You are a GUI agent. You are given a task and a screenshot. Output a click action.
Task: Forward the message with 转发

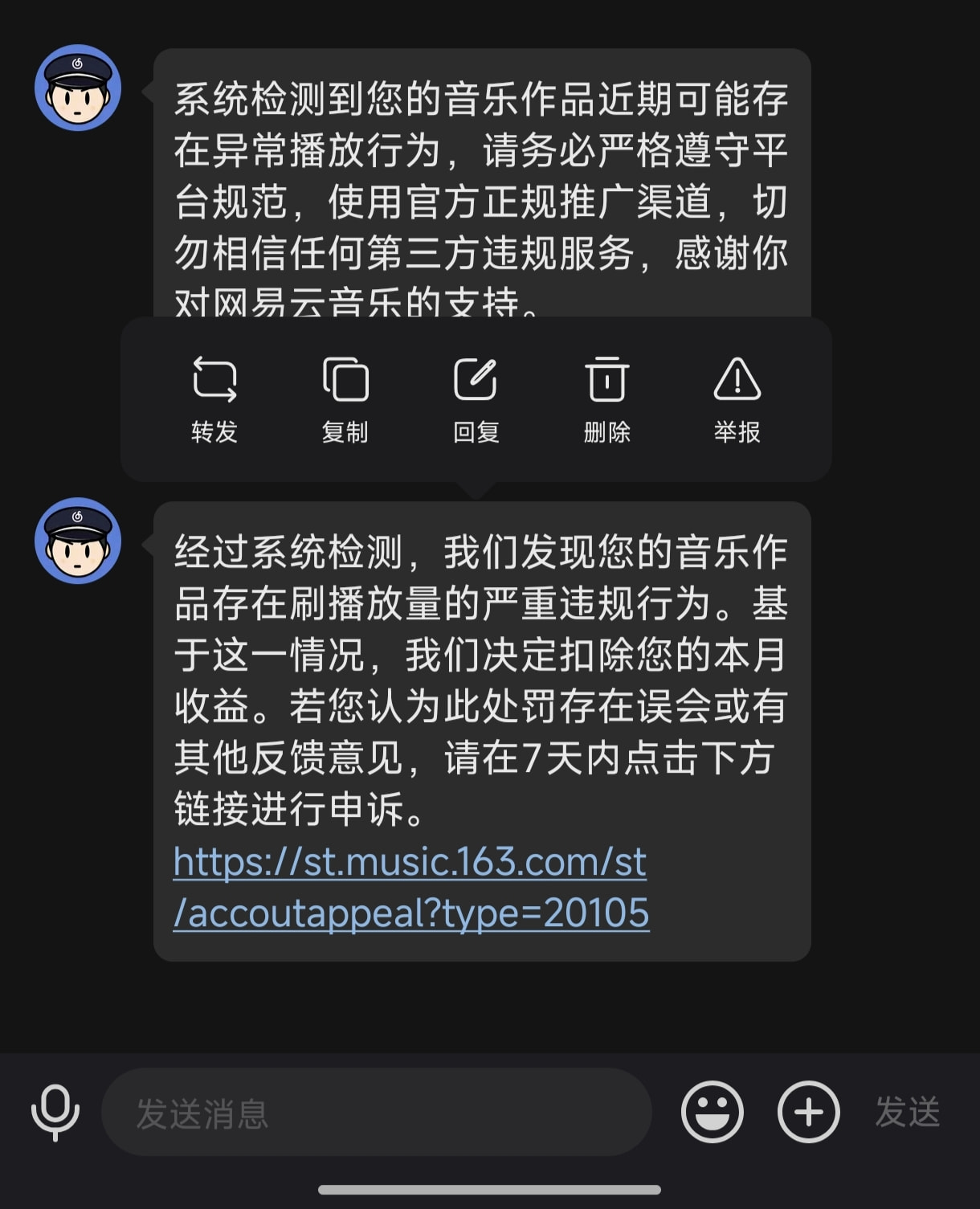click(x=214, y=399)
